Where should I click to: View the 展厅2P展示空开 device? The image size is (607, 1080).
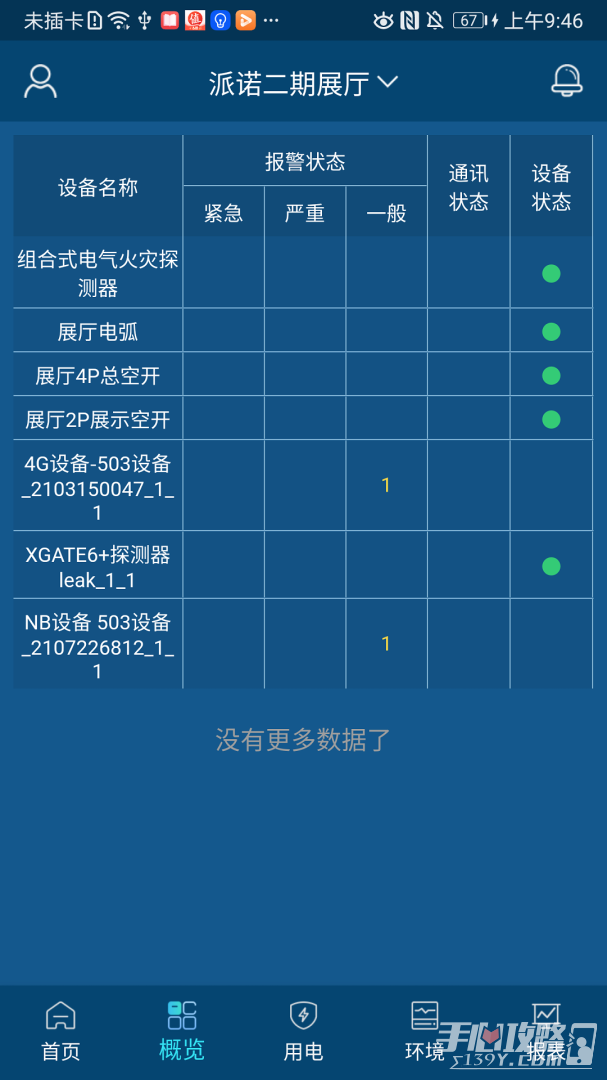[303, 418]
